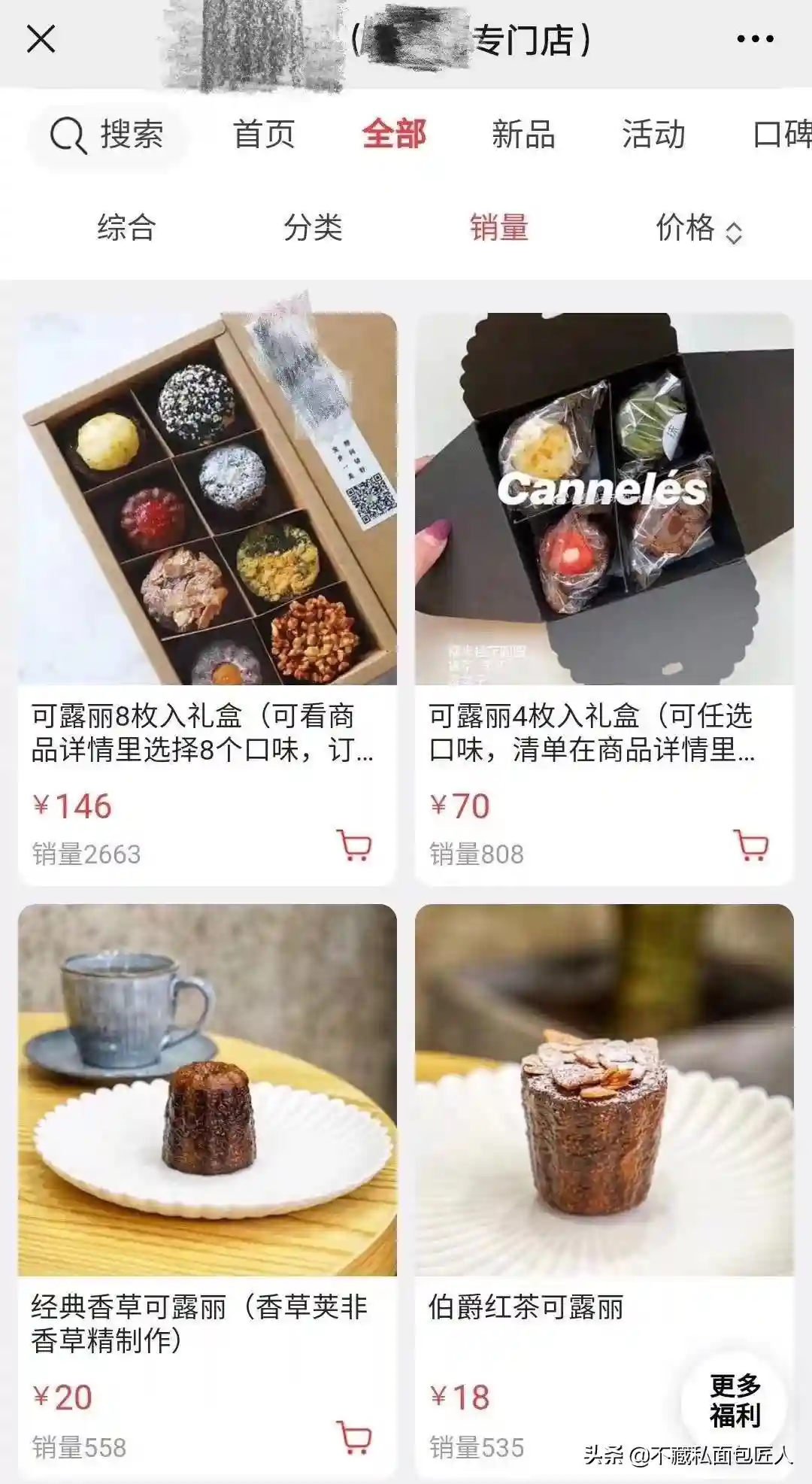Select the 全部 tab

pyautogui.click(x=394, y=135)
